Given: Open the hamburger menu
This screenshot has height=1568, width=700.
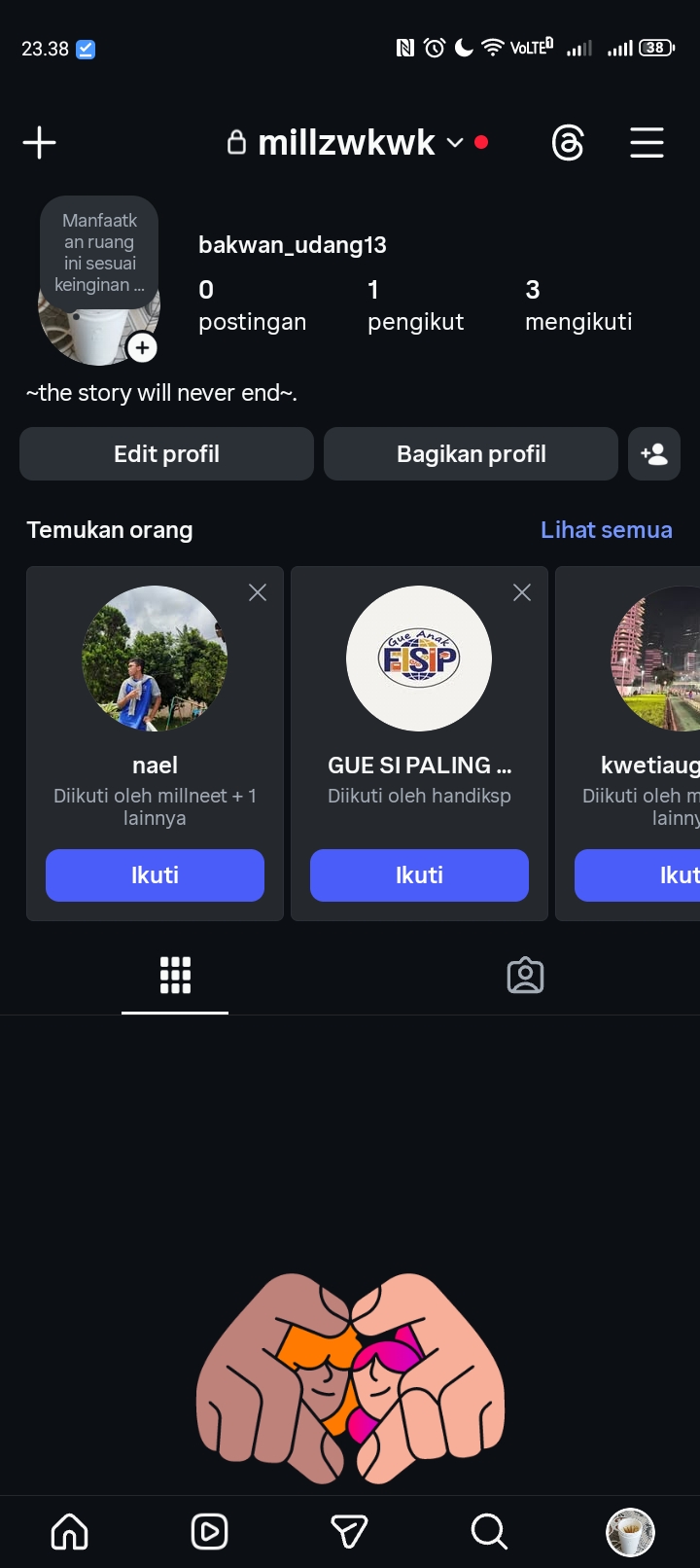Looking at the screenshot, I should click(x=647, y=143).
